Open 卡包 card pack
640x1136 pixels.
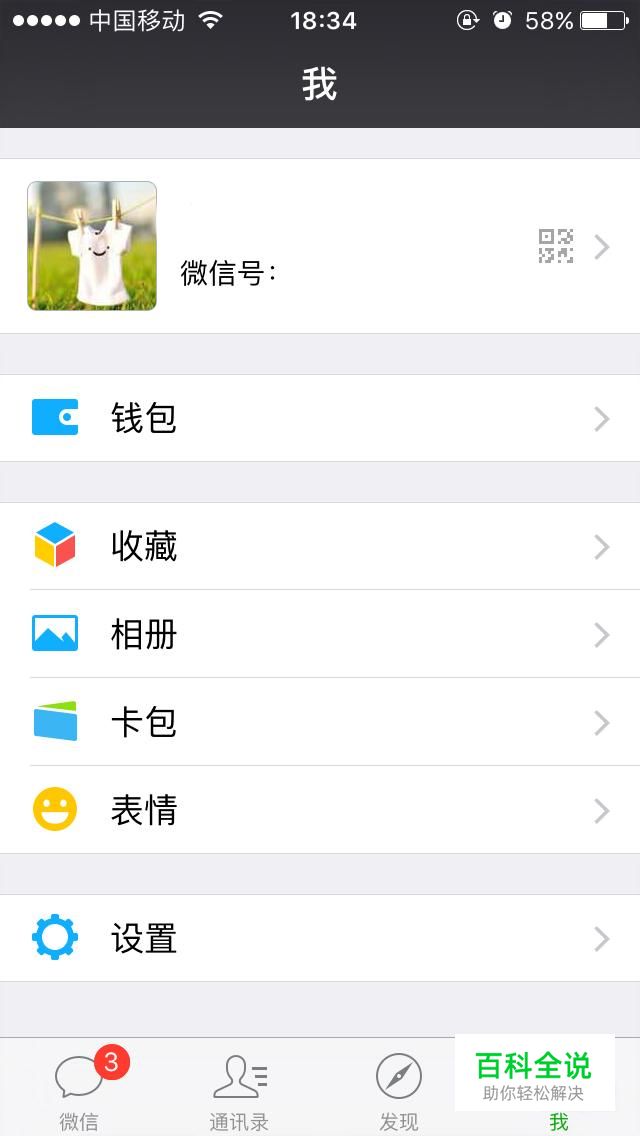click(x=320, y=722)
